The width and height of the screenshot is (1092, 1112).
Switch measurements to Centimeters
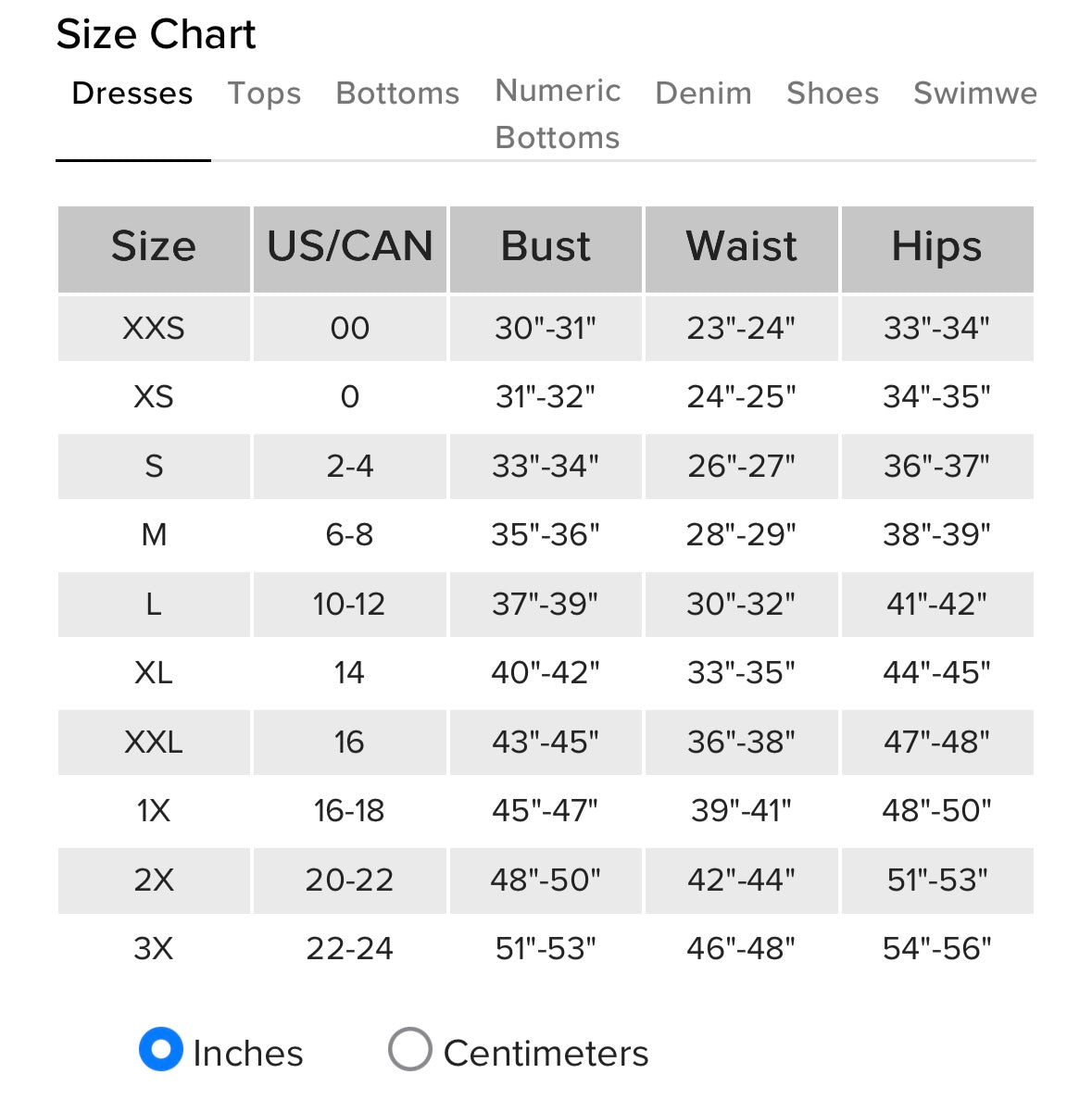click(410, 1049)
